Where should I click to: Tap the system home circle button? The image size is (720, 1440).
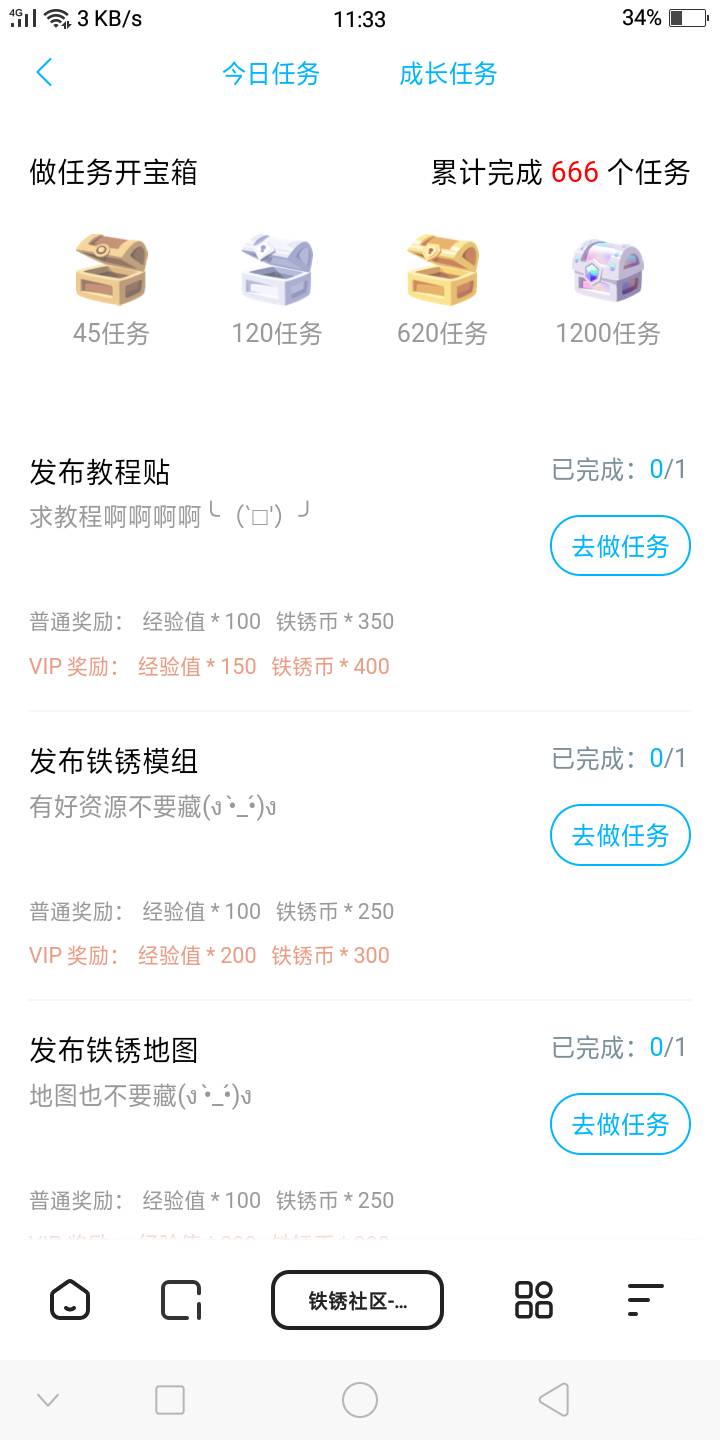click(x=360, y=1400)
